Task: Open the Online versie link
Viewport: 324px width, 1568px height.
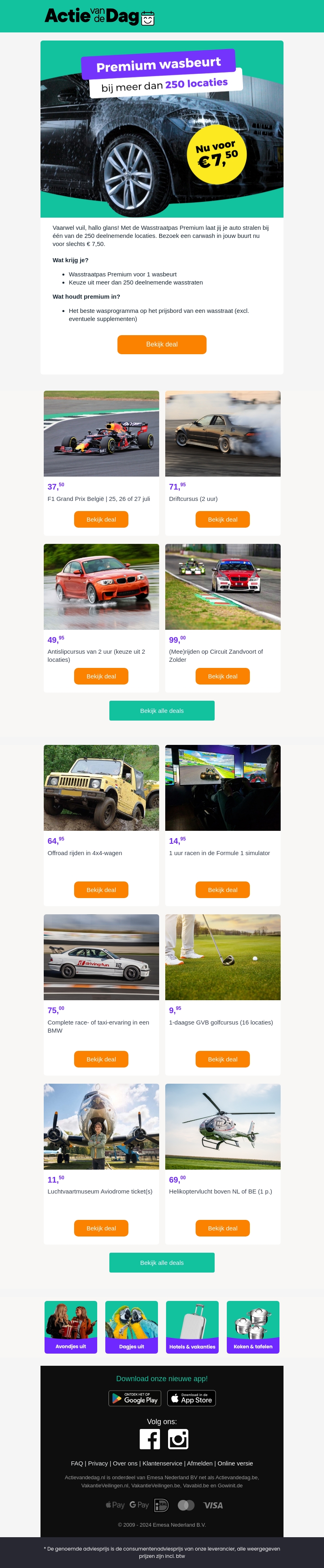Action: (x=235, y=1463)
